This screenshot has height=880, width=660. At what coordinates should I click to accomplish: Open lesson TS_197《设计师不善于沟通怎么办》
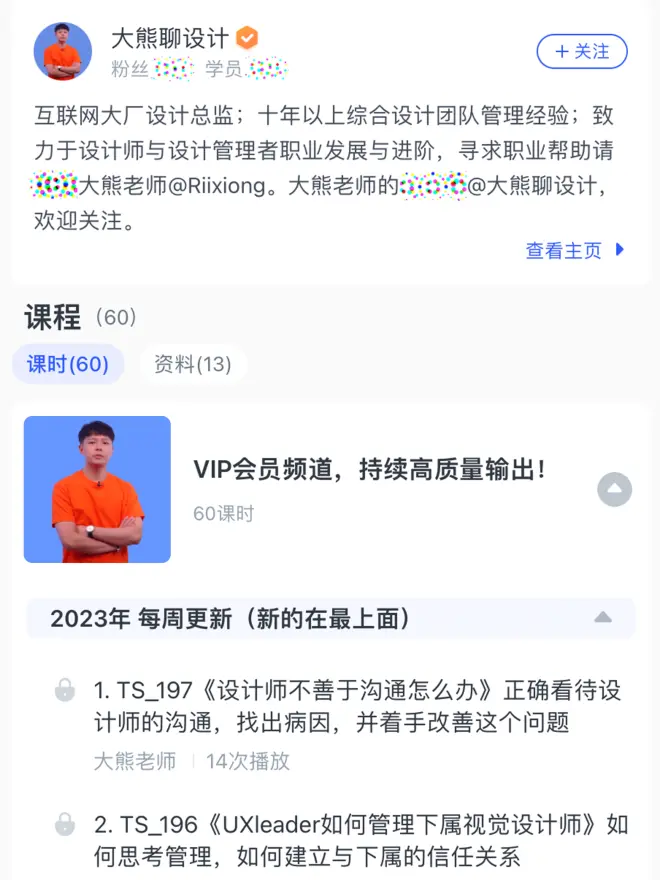point(357,705)
